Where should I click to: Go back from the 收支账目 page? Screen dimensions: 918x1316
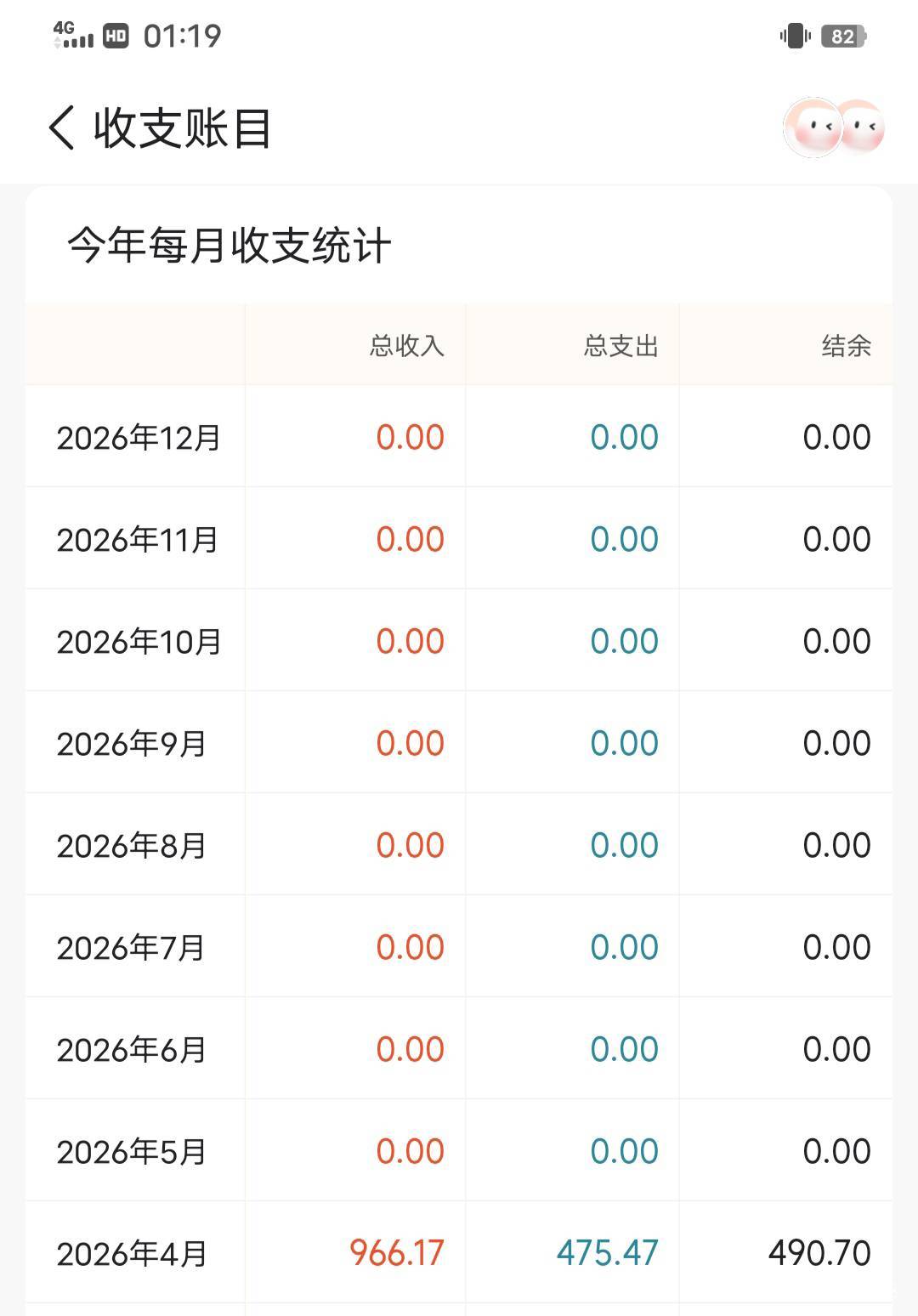pyautogui.click(x=61, y=128)
